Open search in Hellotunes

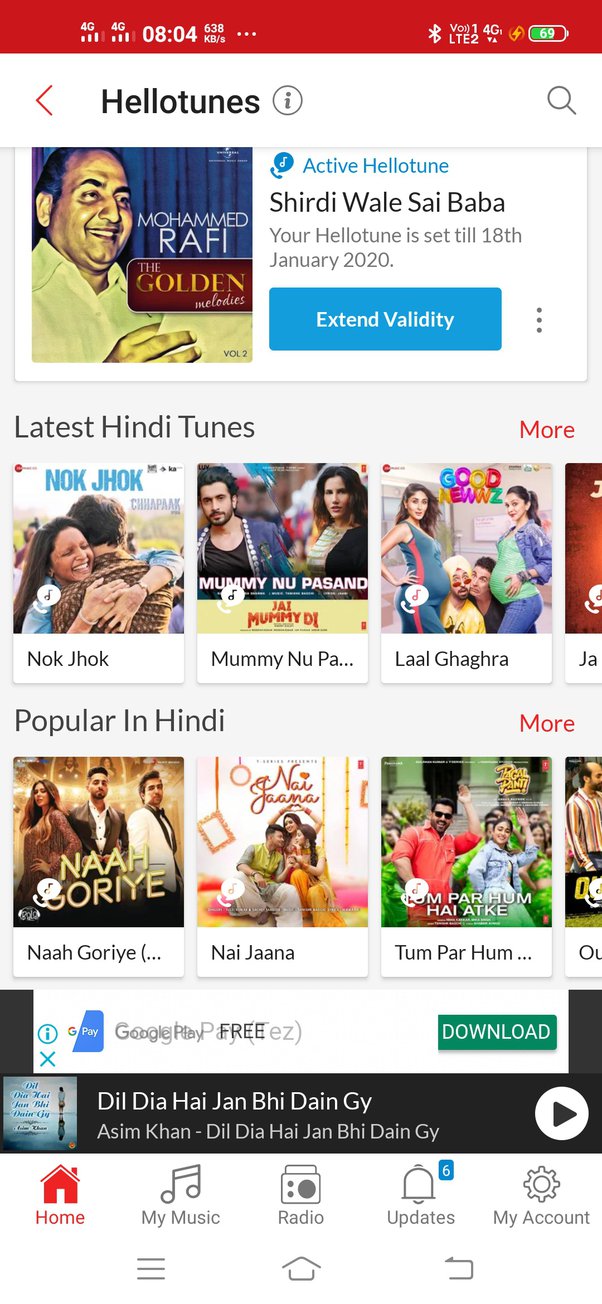click(x=561, y=101)
